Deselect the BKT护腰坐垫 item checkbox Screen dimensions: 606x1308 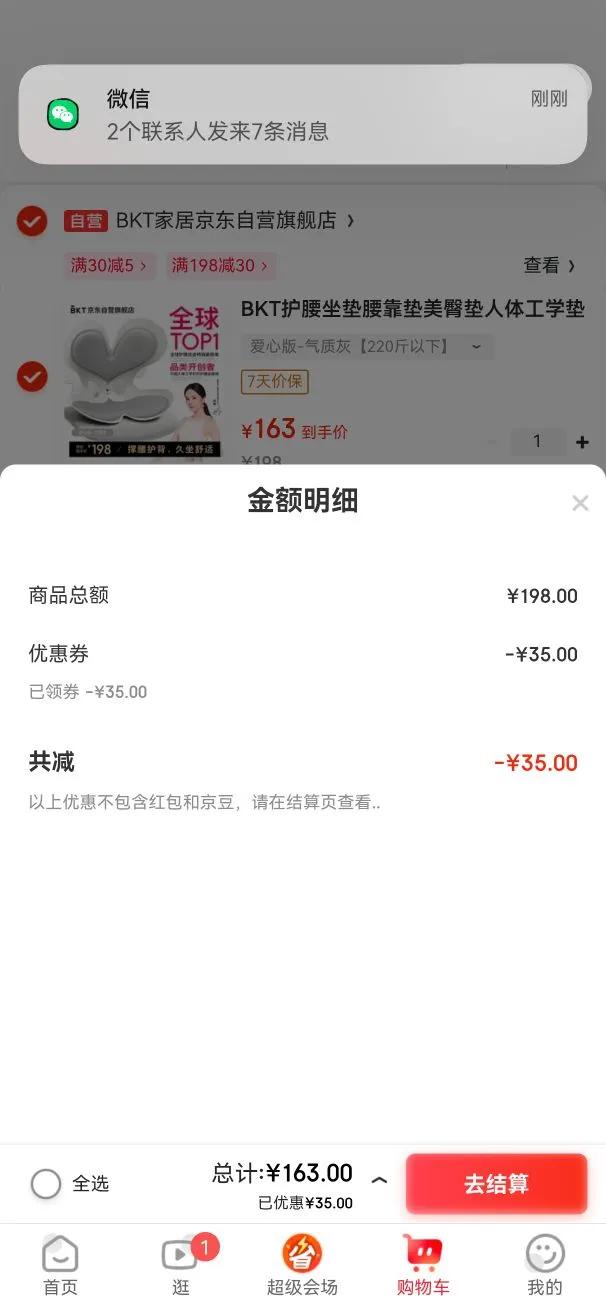pyautogui.click(x=32, y=377)
